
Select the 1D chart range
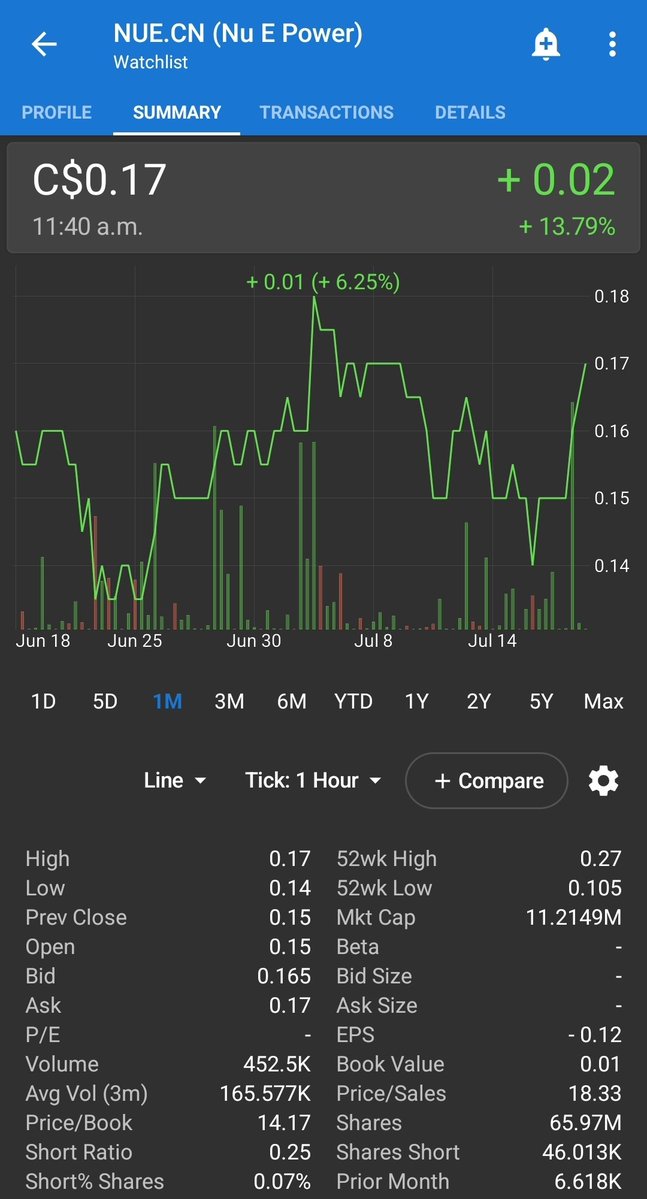tap(43, 701)
